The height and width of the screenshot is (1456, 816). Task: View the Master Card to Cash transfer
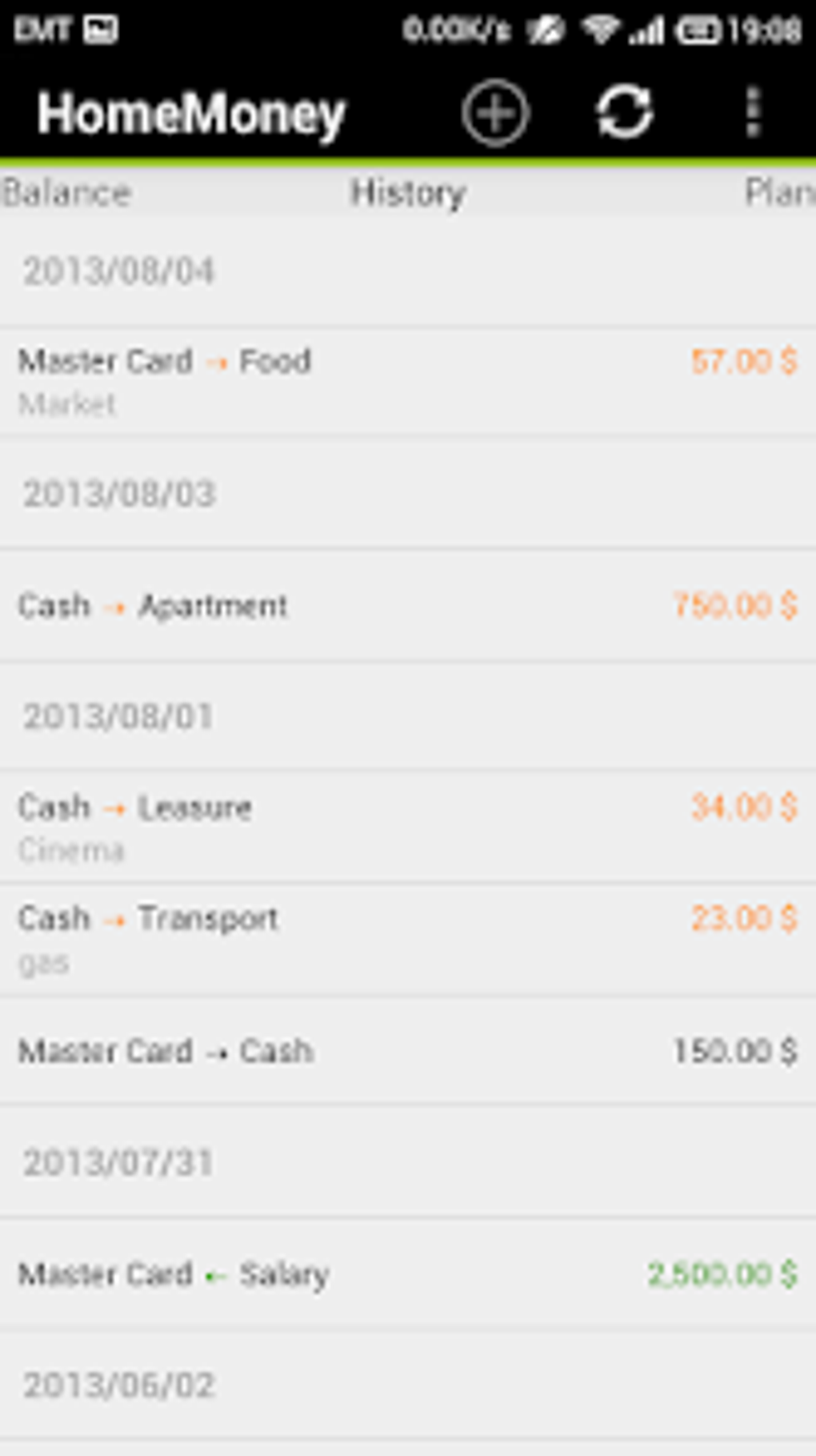[x=408, y=1050]
